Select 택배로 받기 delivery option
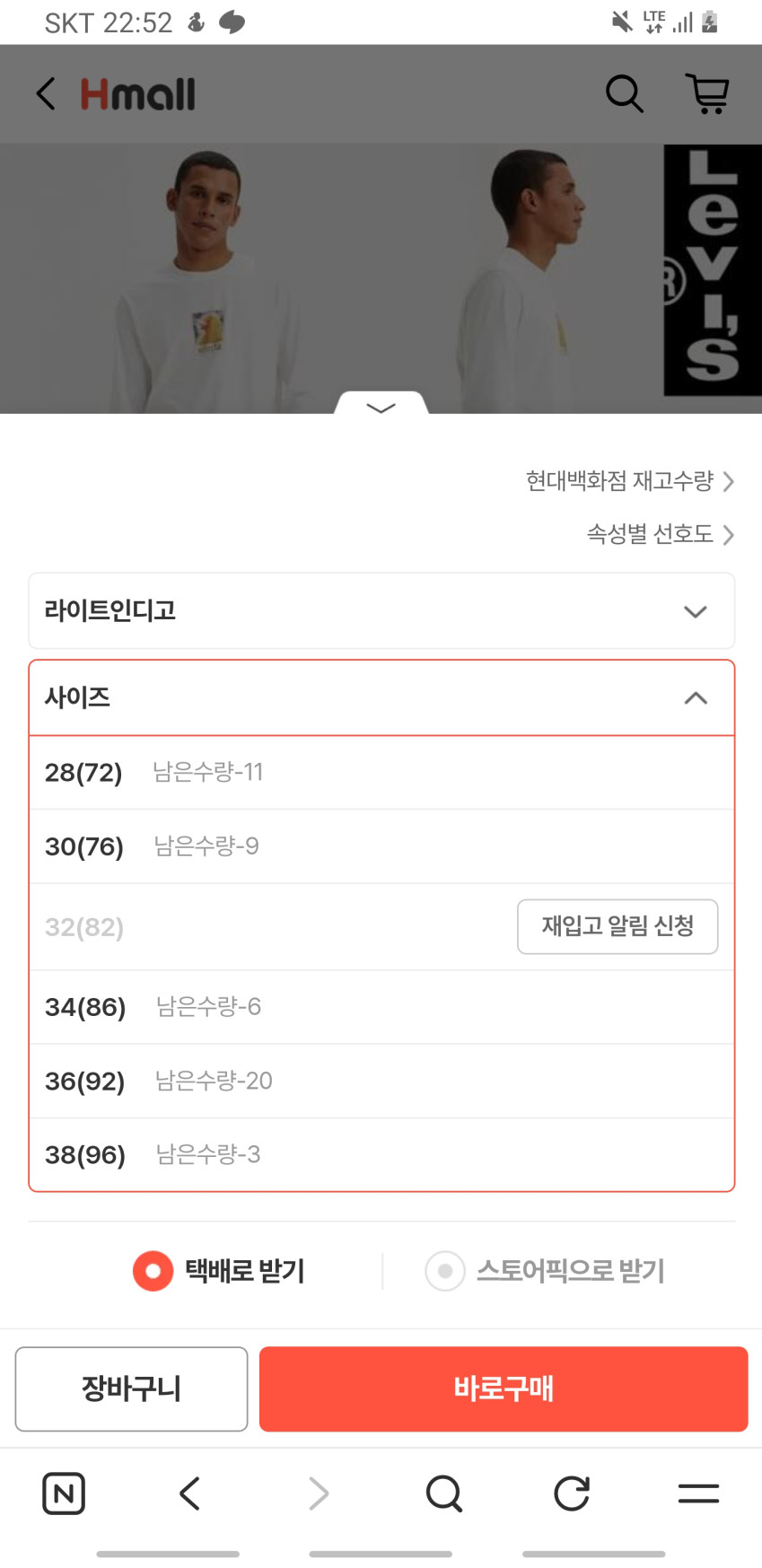 point(220,1271)
